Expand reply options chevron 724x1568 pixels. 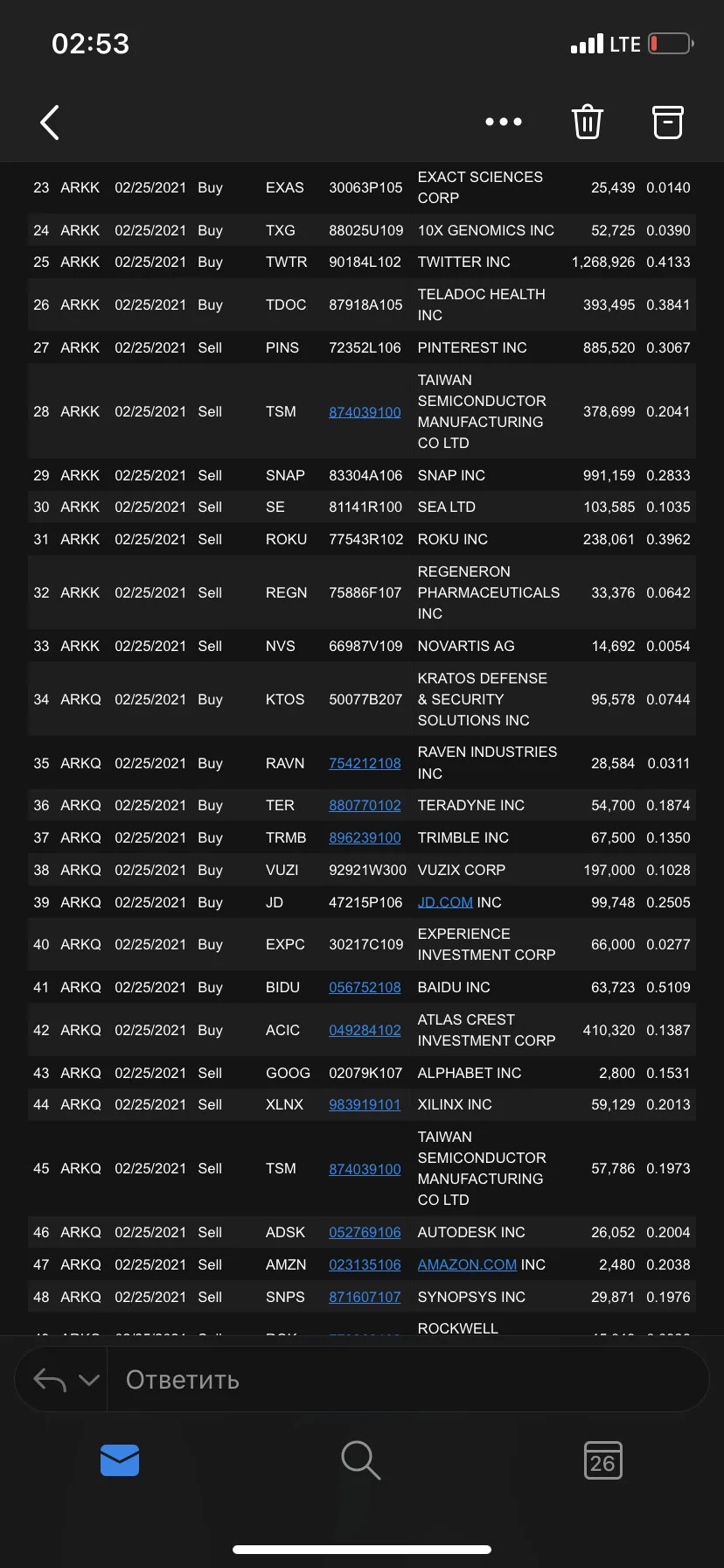[89, 1380]
